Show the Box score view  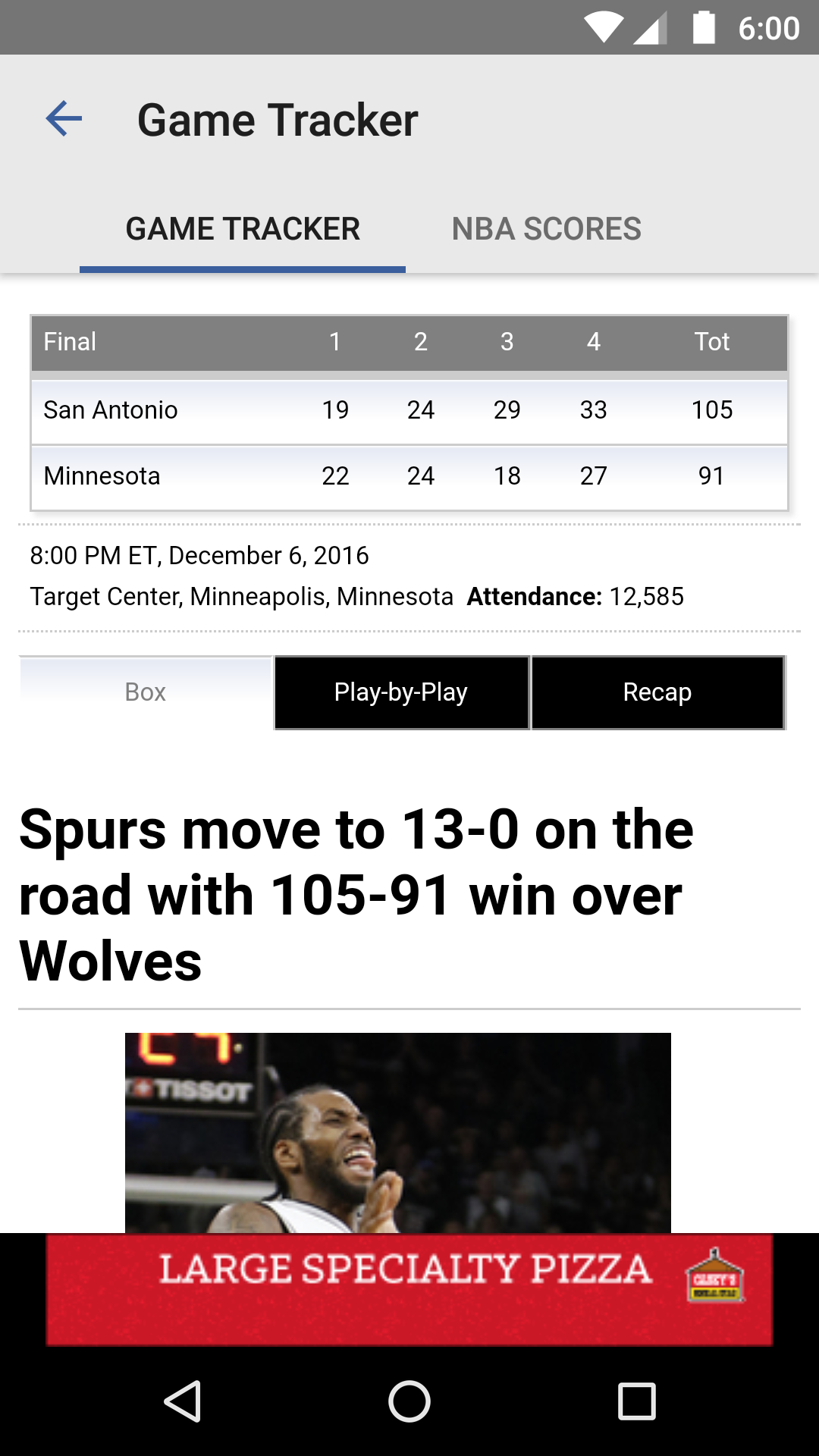[146, 692]
